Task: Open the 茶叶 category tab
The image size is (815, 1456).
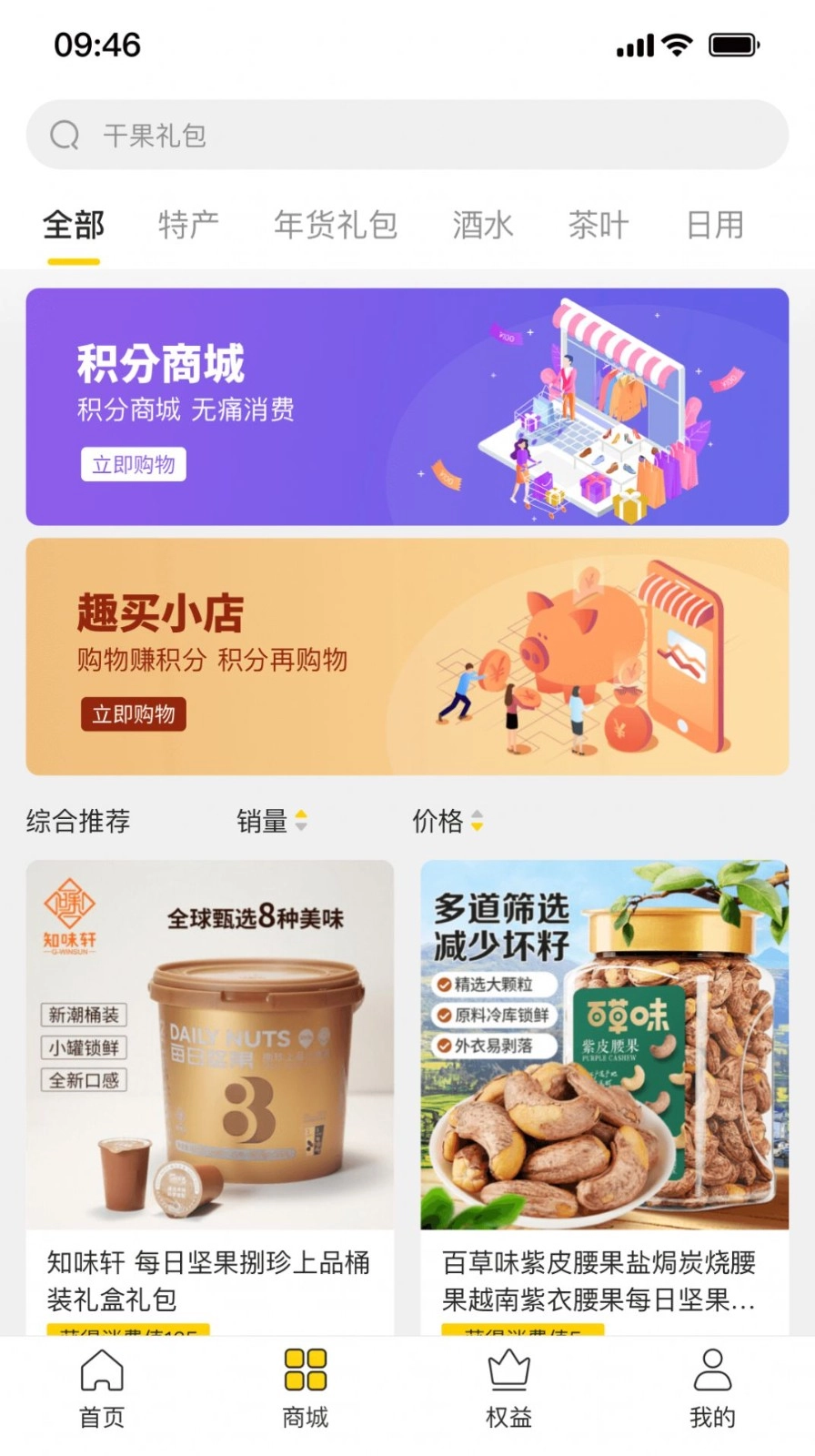Action: point(599,225)
